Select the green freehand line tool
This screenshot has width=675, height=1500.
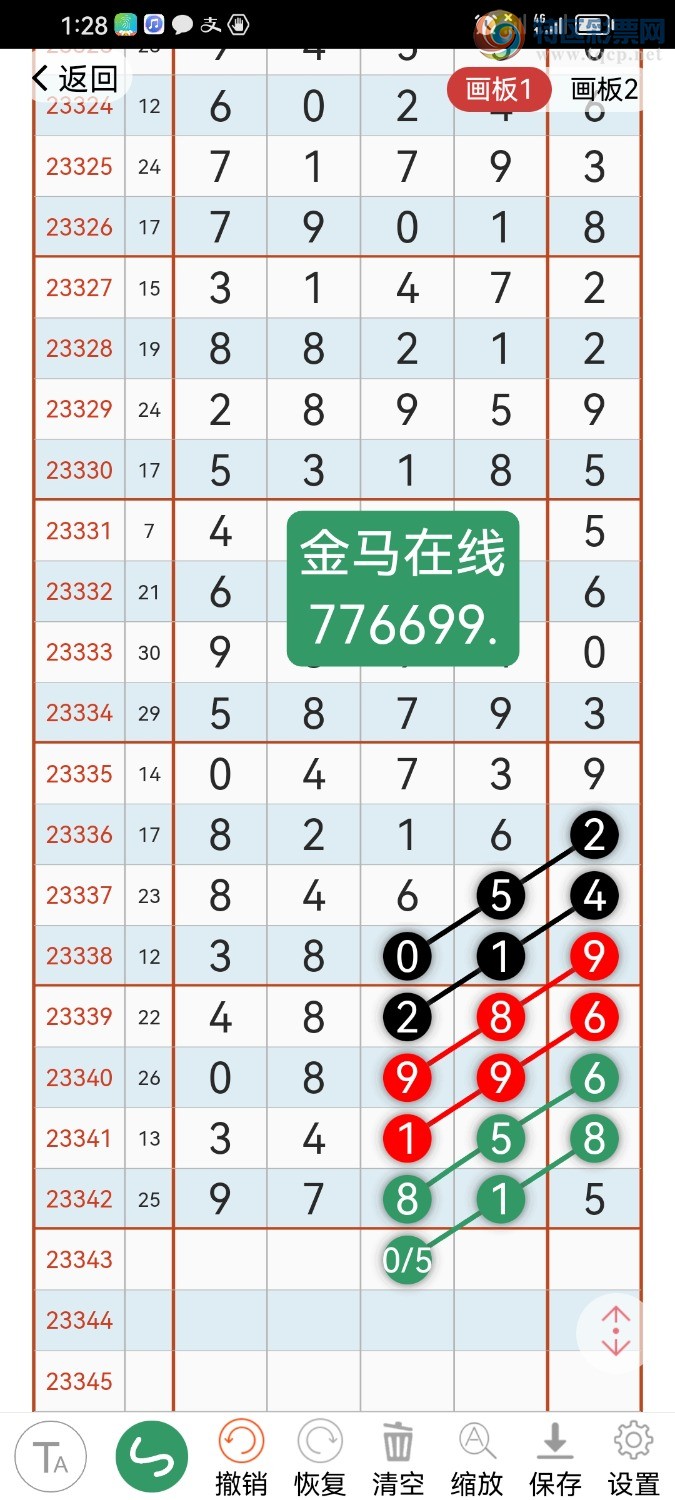pos(152,1457)
